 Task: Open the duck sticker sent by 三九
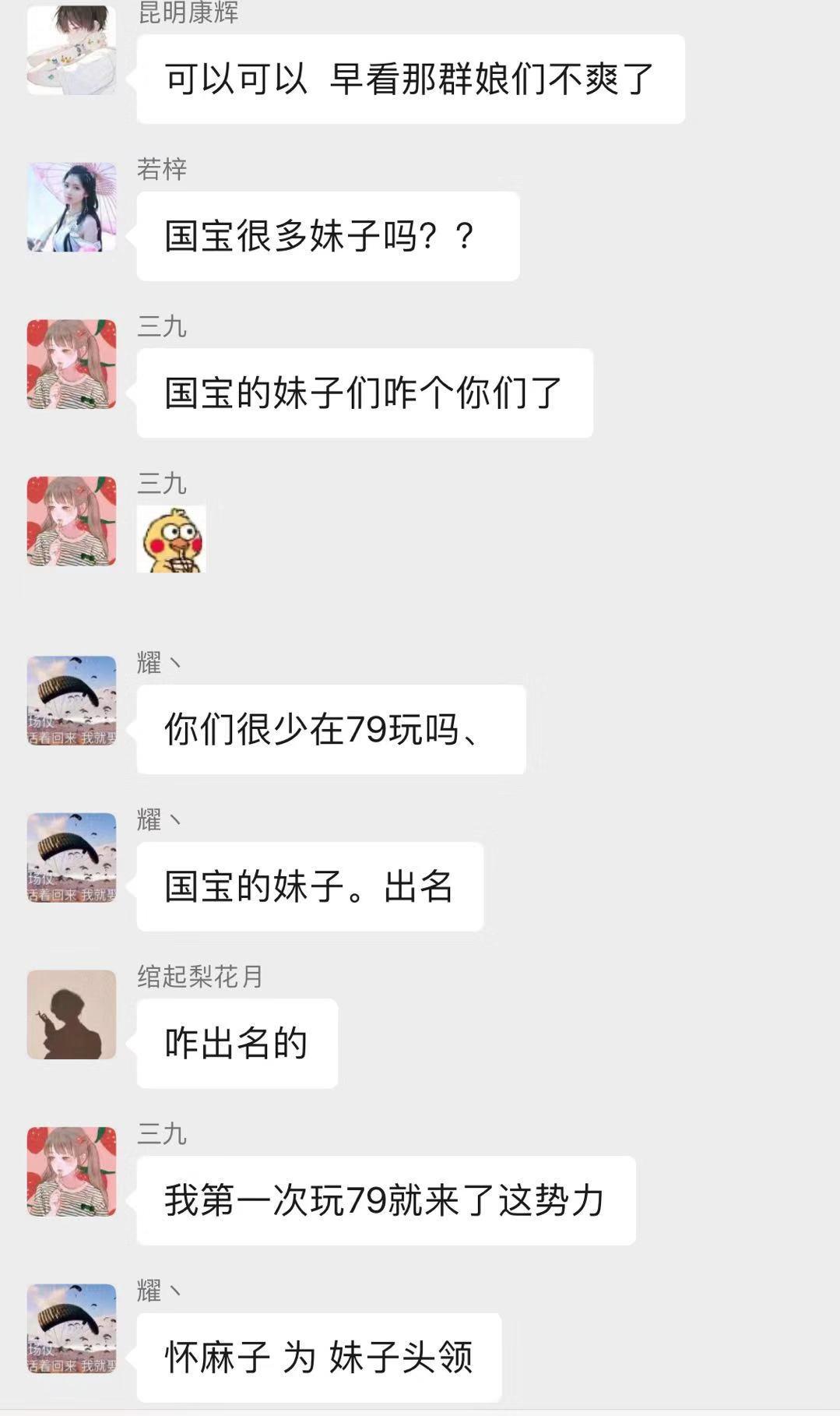(x=171, y=539)
